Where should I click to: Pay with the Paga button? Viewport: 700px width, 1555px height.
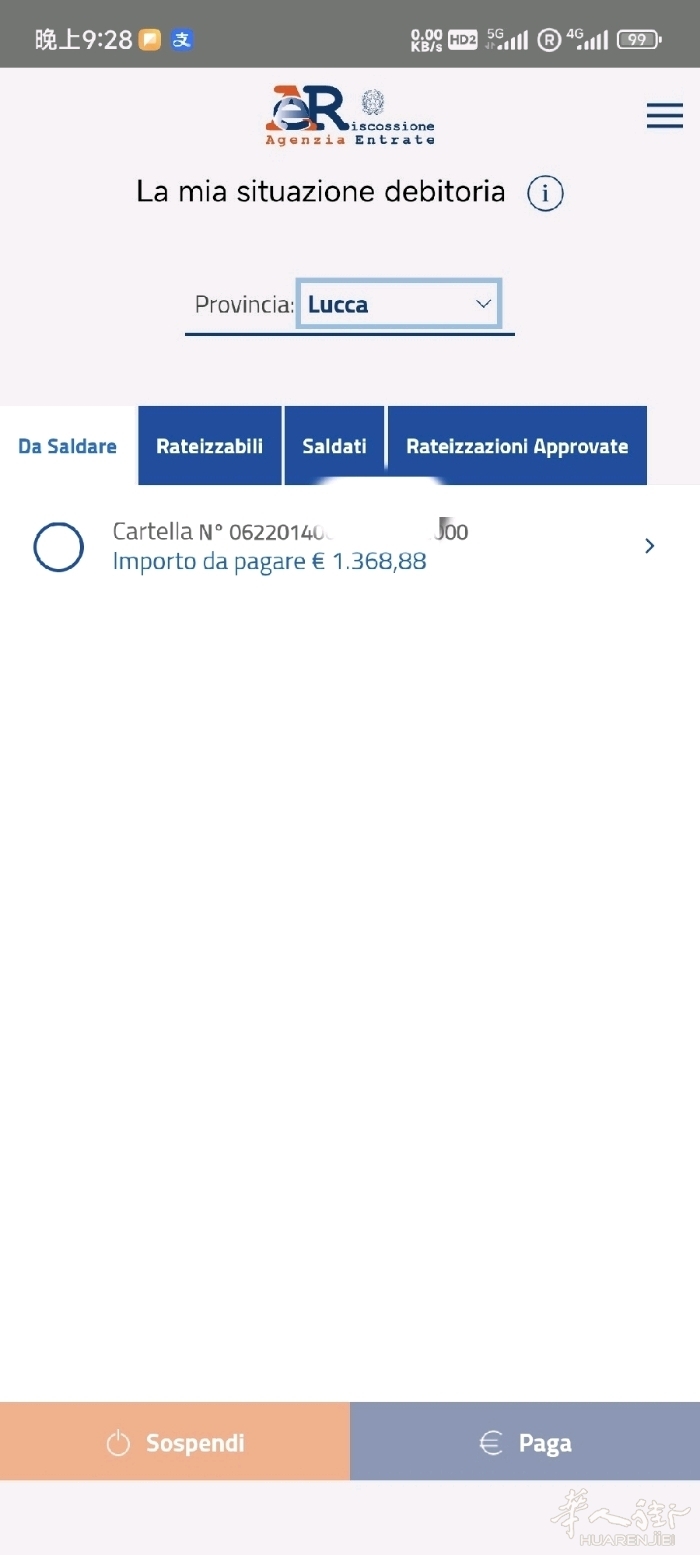pyautogui.click(x=525, y=1442)
